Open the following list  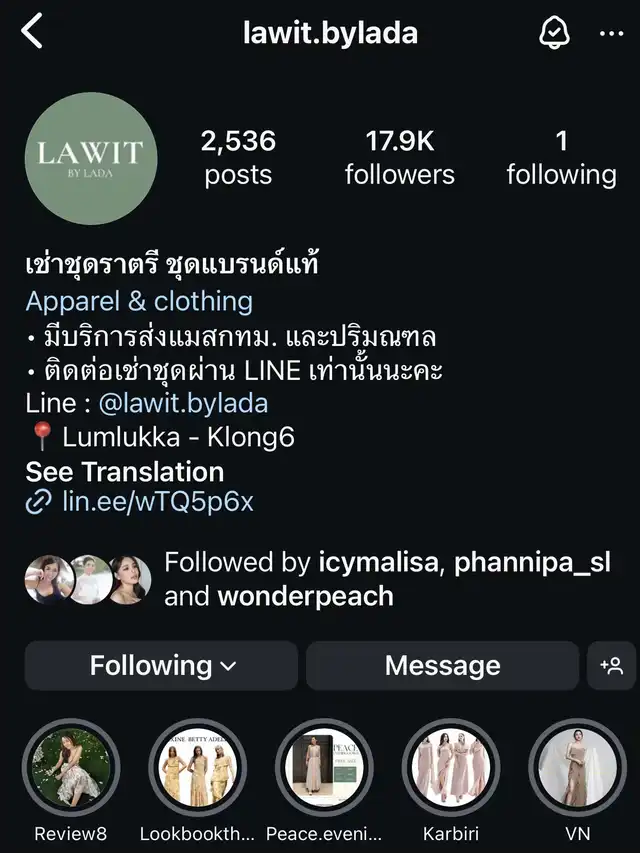click(x=561, y=157)
